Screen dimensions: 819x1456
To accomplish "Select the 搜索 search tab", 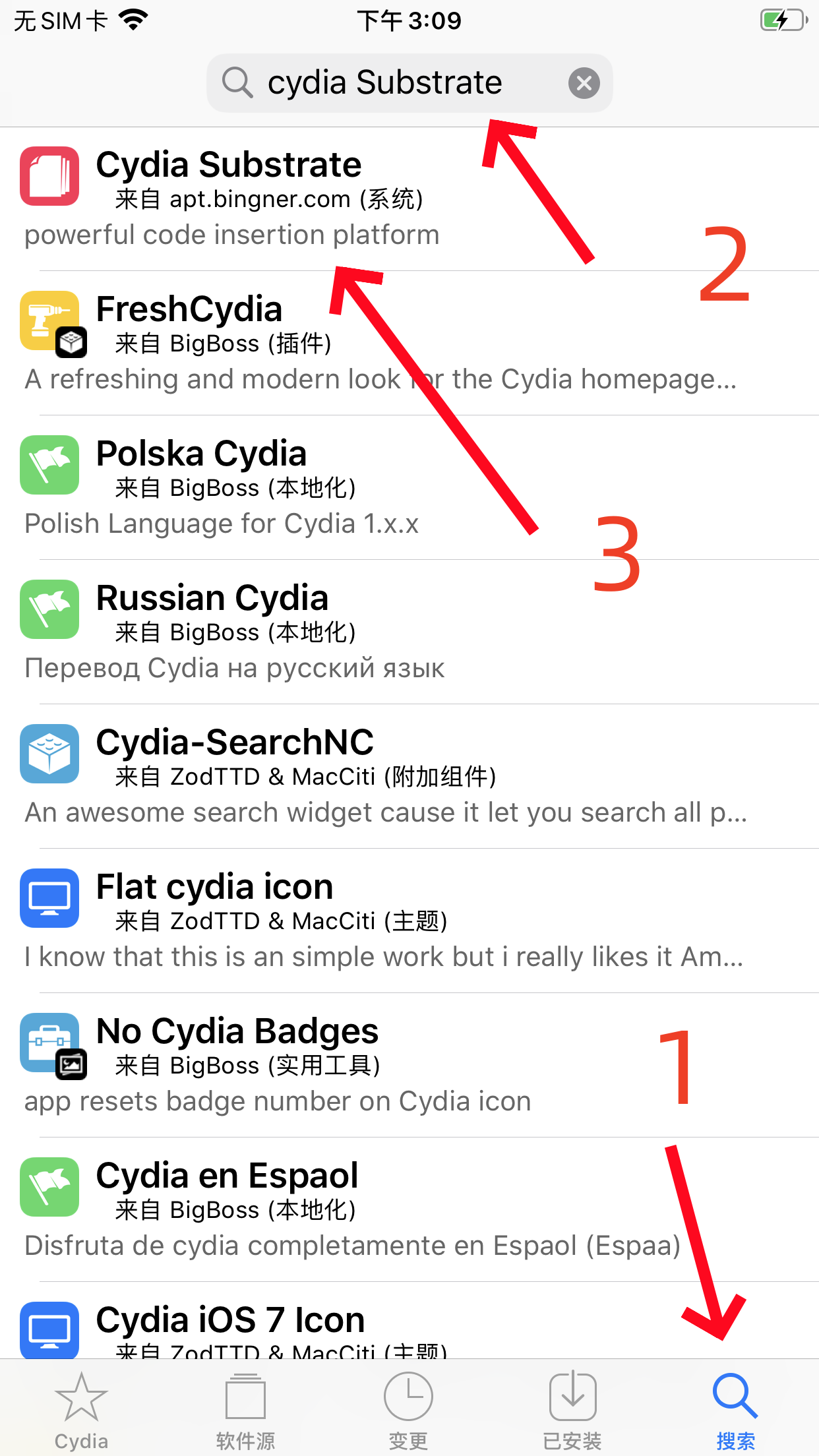I will (x=735, y=1410).
